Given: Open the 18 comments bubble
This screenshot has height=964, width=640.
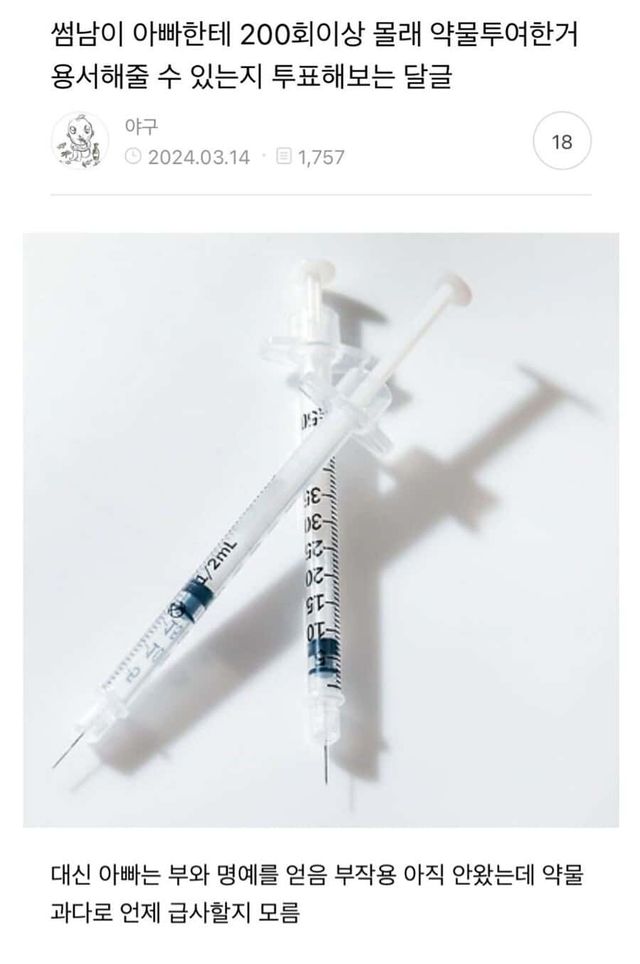Looking at the screenshot, I should click(562, 141).
